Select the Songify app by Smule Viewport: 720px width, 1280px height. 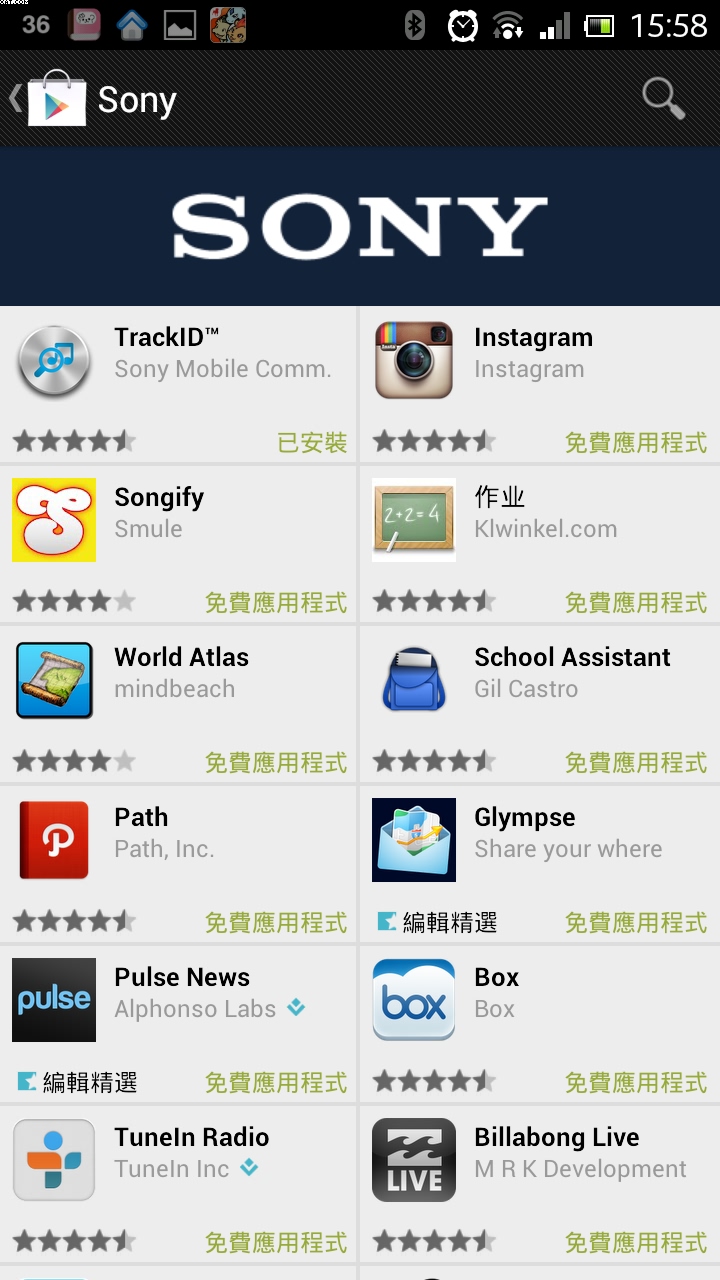[x=178, y=544]
